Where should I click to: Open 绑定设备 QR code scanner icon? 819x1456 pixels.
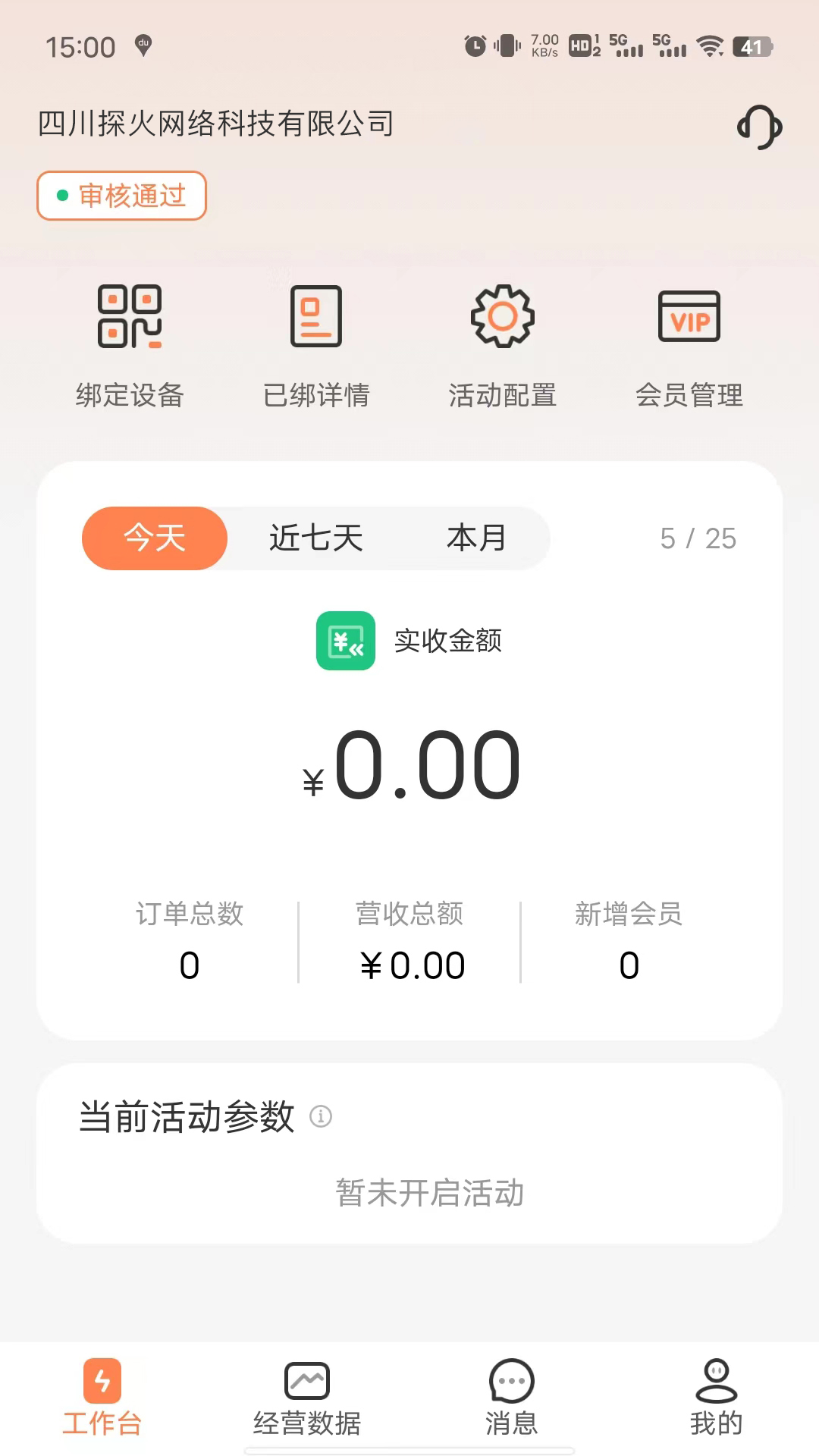130,318
